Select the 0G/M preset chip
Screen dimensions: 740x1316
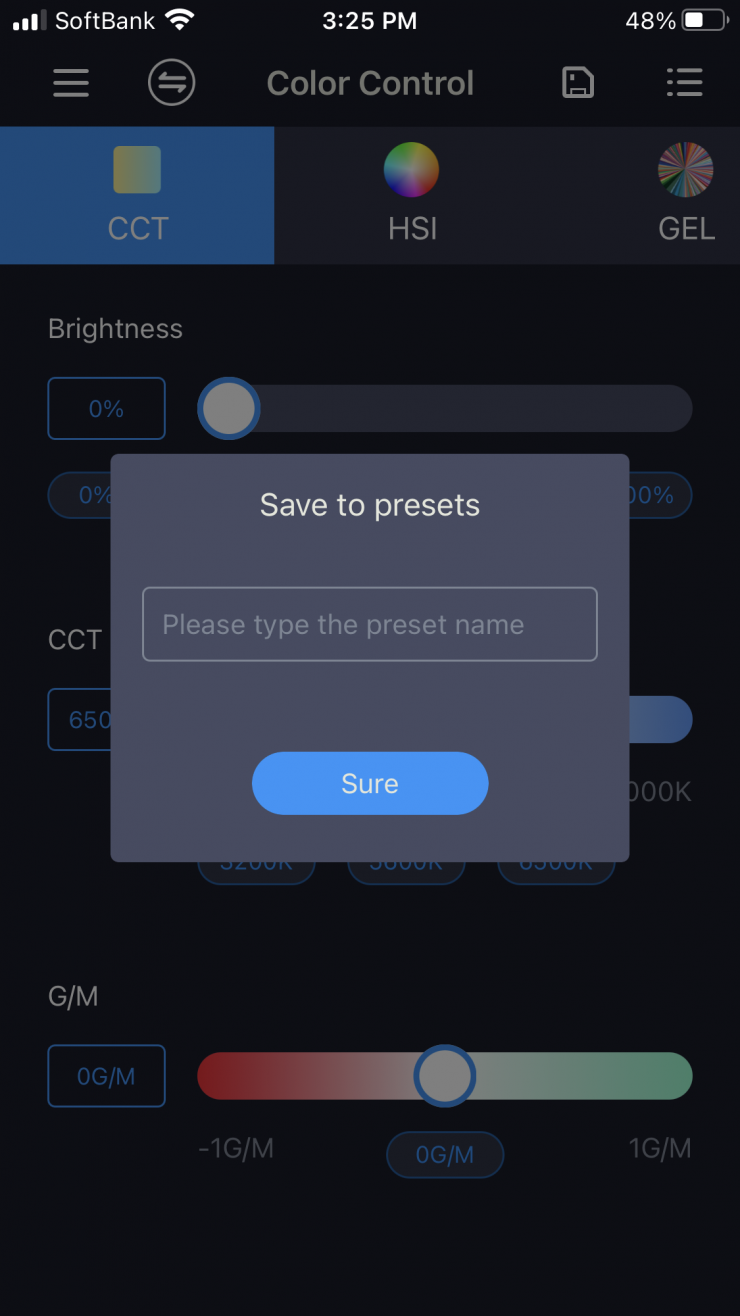click(x=445, y=1155)
